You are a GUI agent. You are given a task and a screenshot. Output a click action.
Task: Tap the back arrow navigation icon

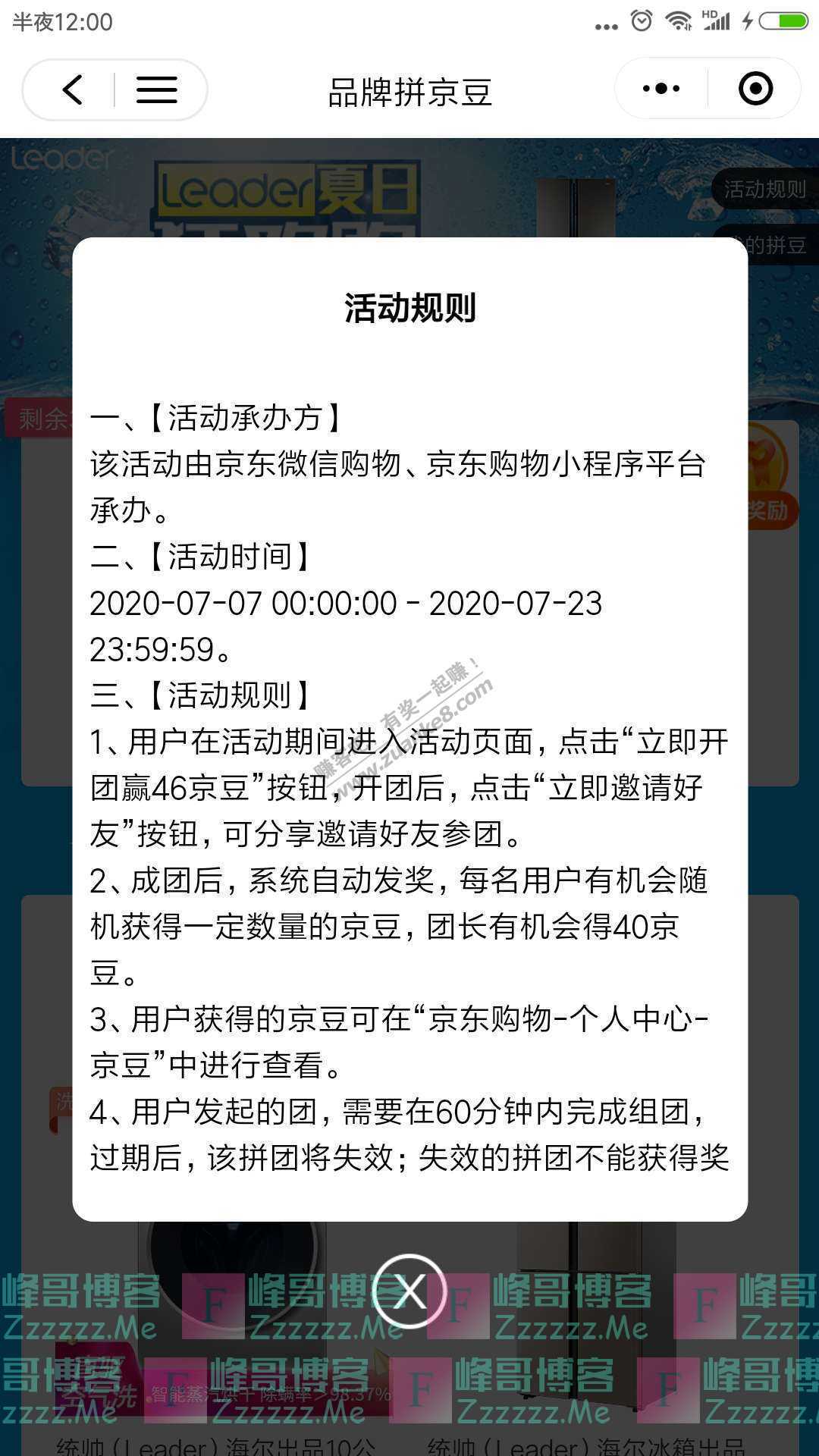[72, 89]
